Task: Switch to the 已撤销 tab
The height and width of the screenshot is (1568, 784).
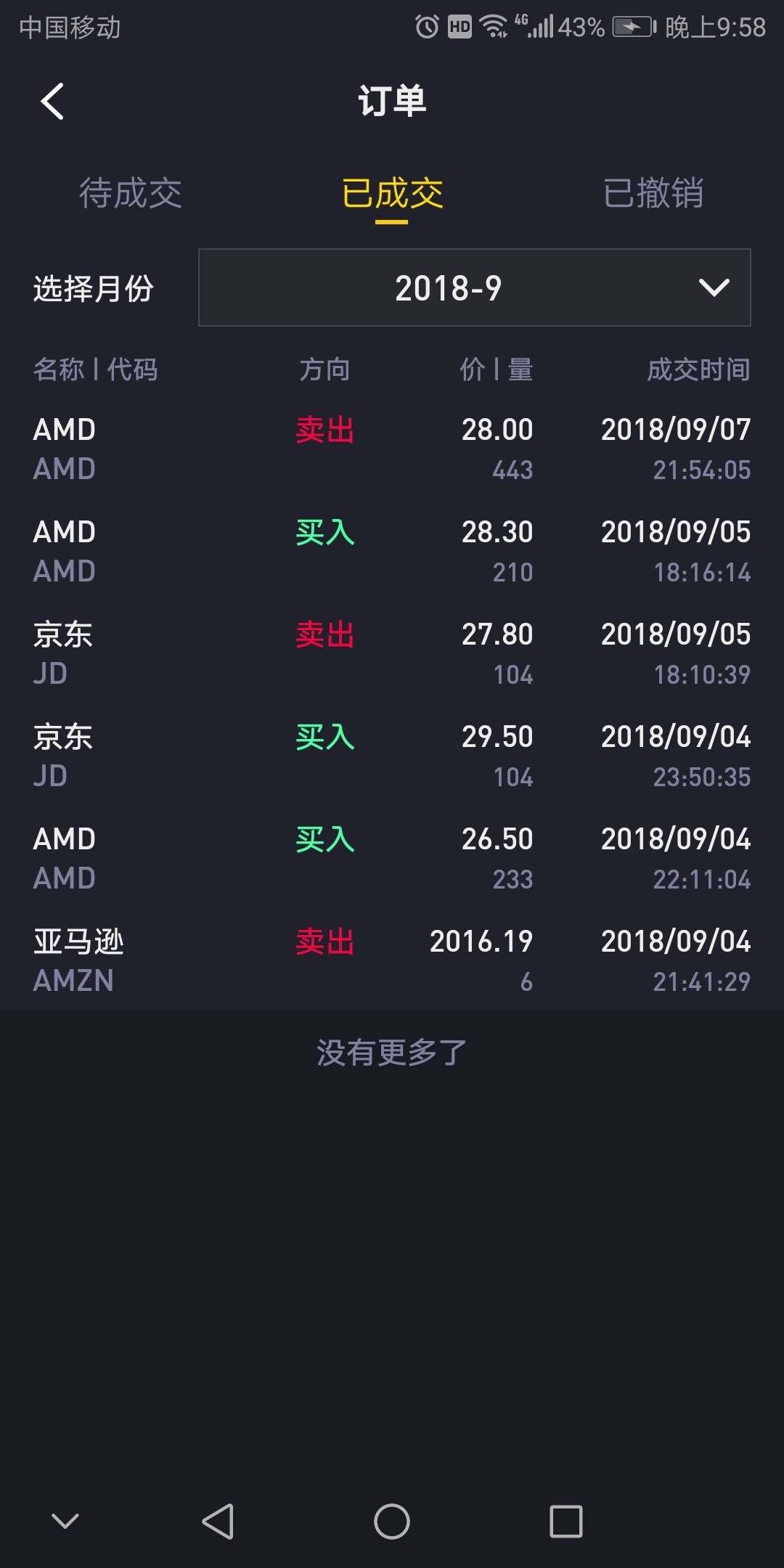Action: 653,194
